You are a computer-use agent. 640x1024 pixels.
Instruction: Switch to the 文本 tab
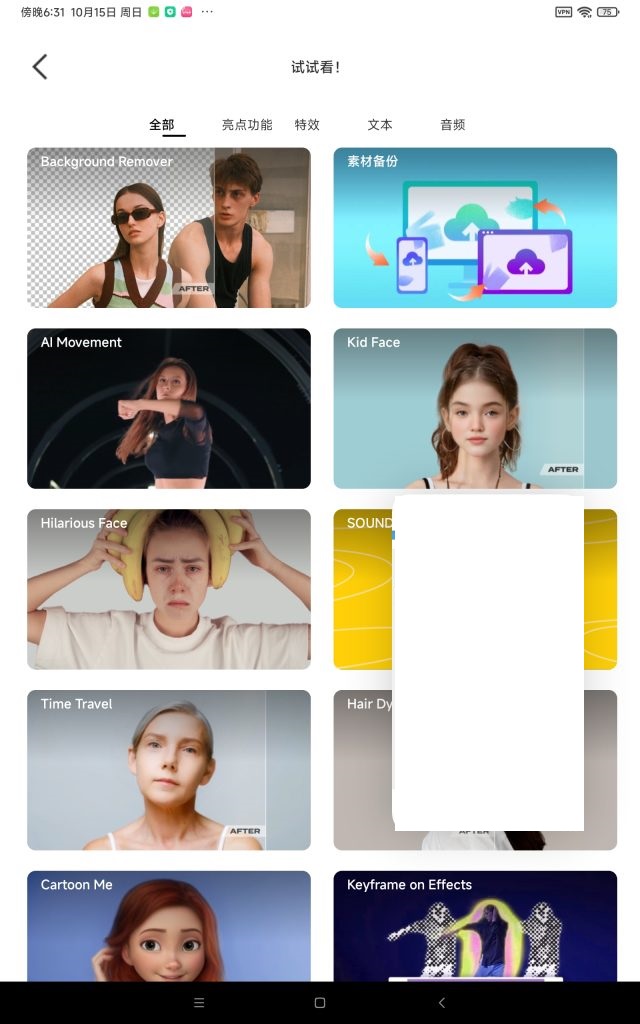click(x=380, y=125)
